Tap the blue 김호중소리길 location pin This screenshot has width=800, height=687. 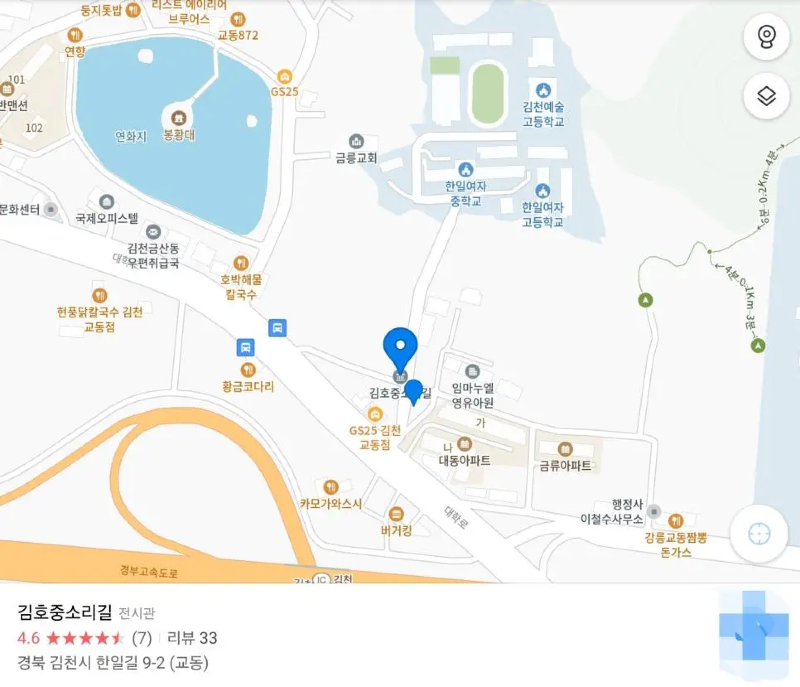point(400,348)
